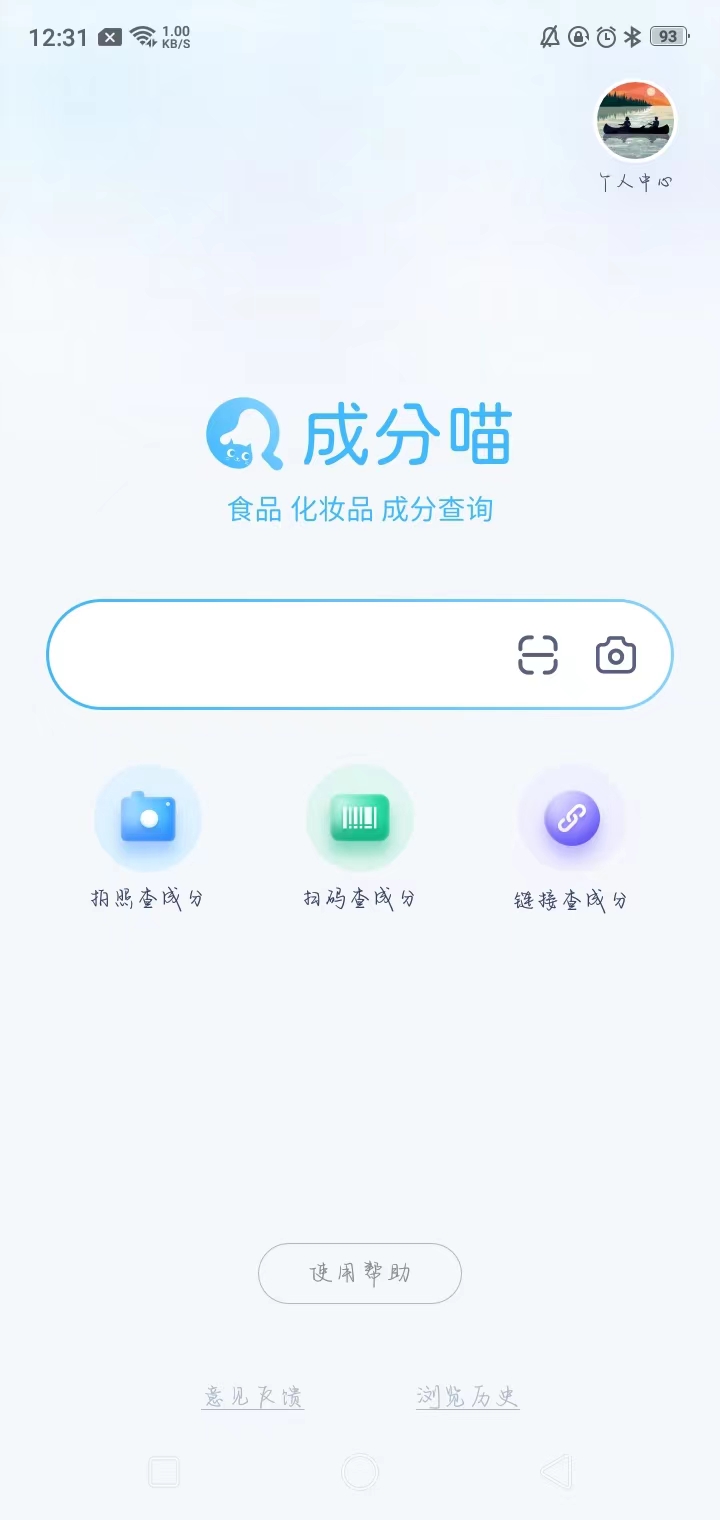Open the 使用帮助 help button

click(360, 1273)
